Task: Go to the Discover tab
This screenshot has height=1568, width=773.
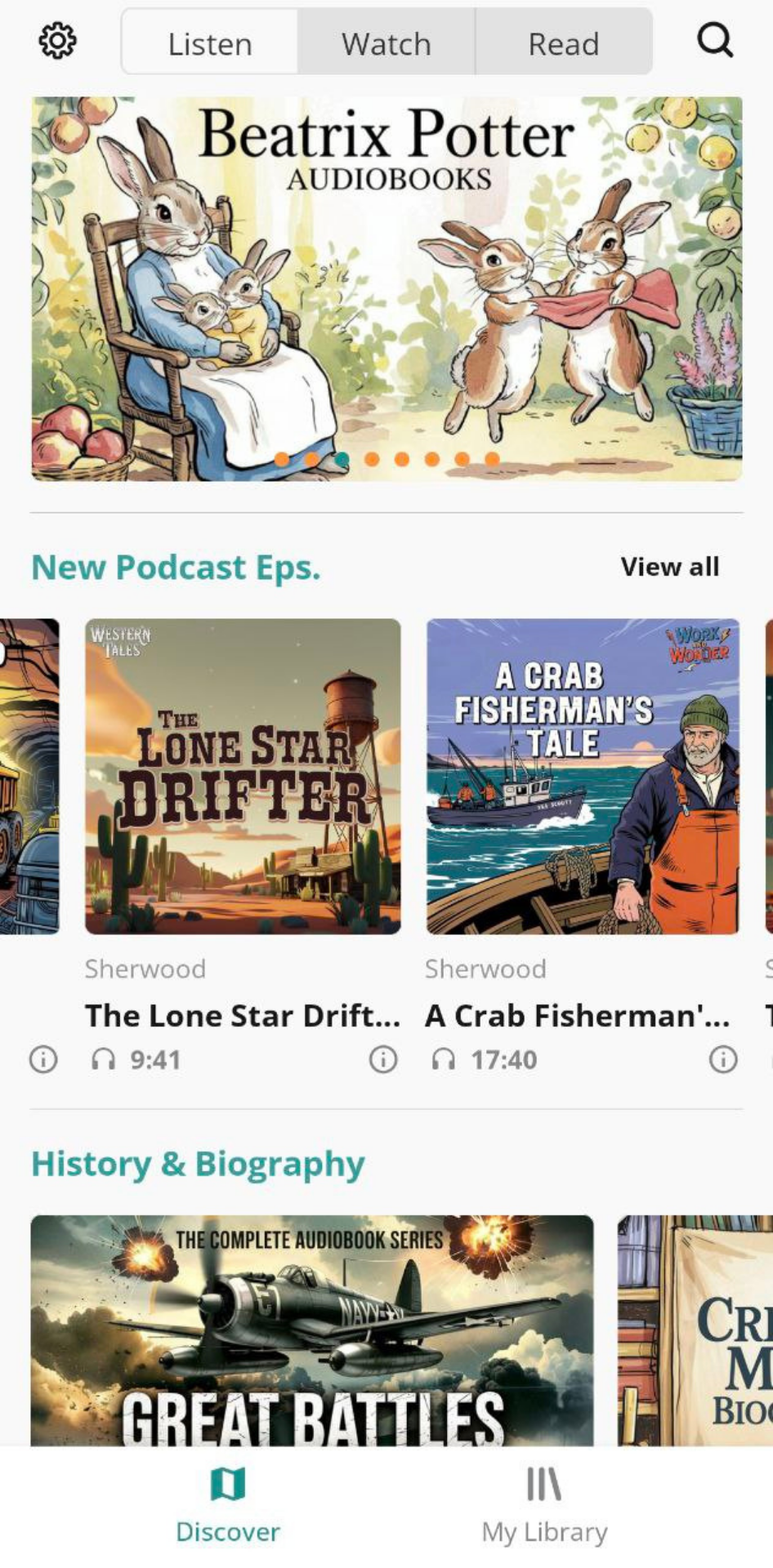Action: (x=228, y=1507)
